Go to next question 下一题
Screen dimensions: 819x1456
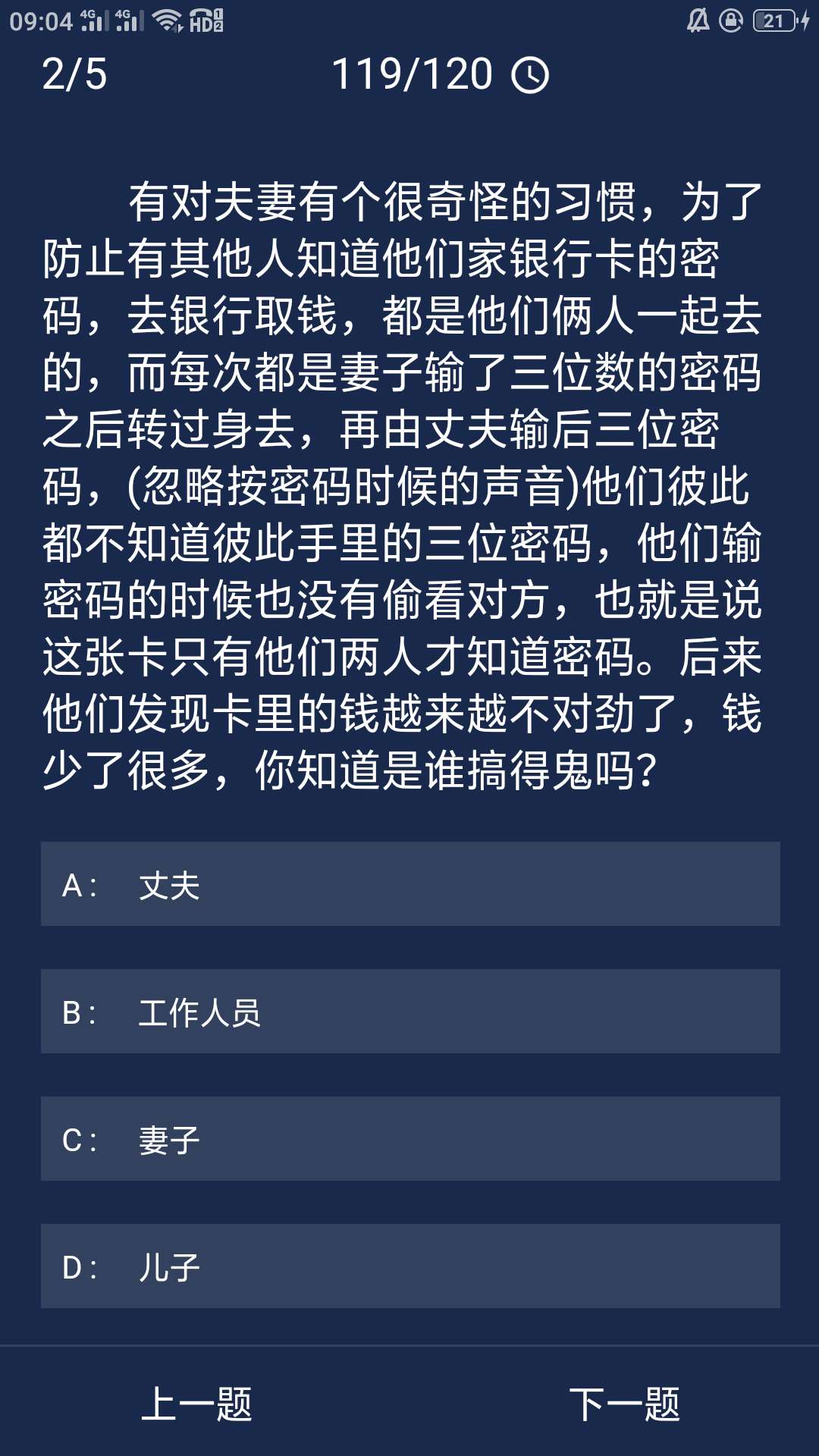(x=624, y=1404)
